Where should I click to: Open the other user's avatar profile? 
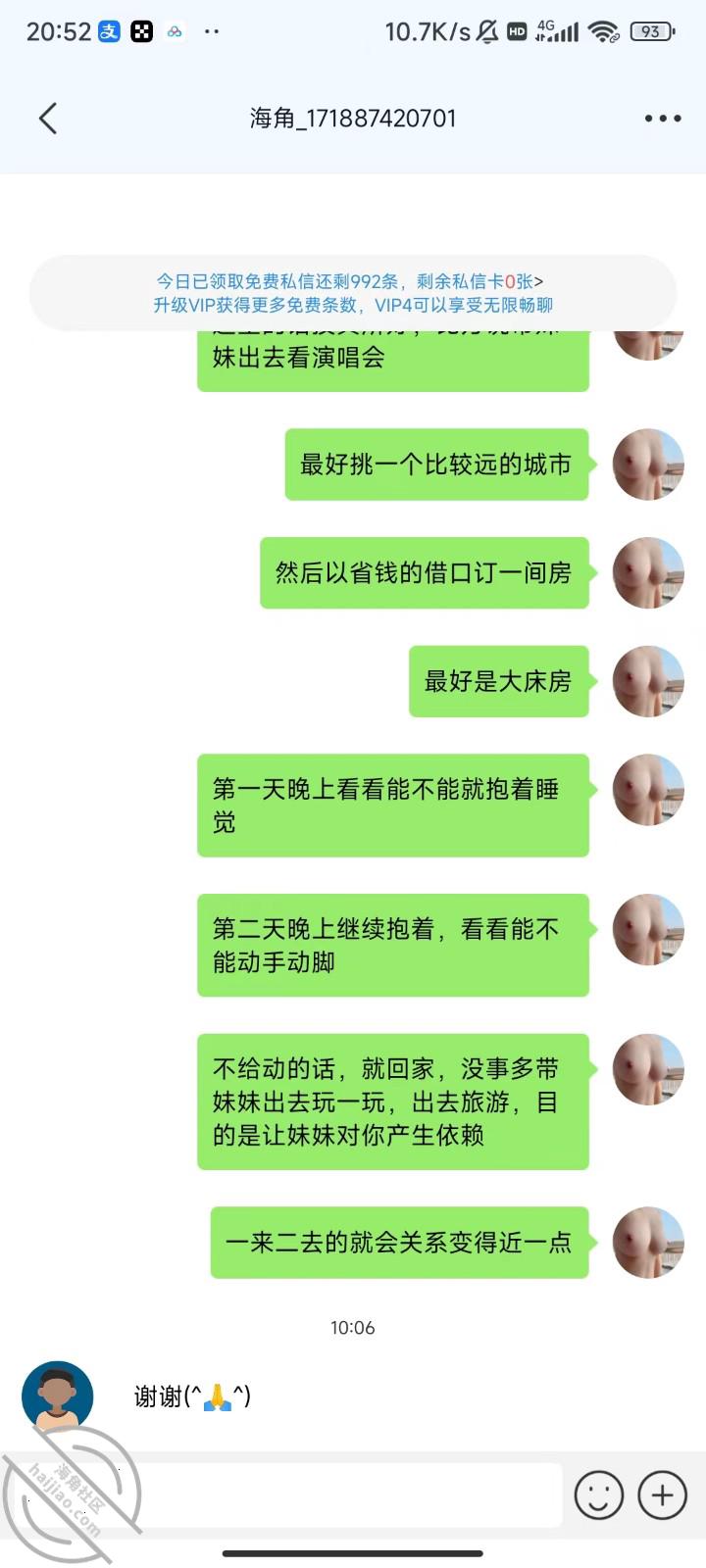tap(58, 1396)
